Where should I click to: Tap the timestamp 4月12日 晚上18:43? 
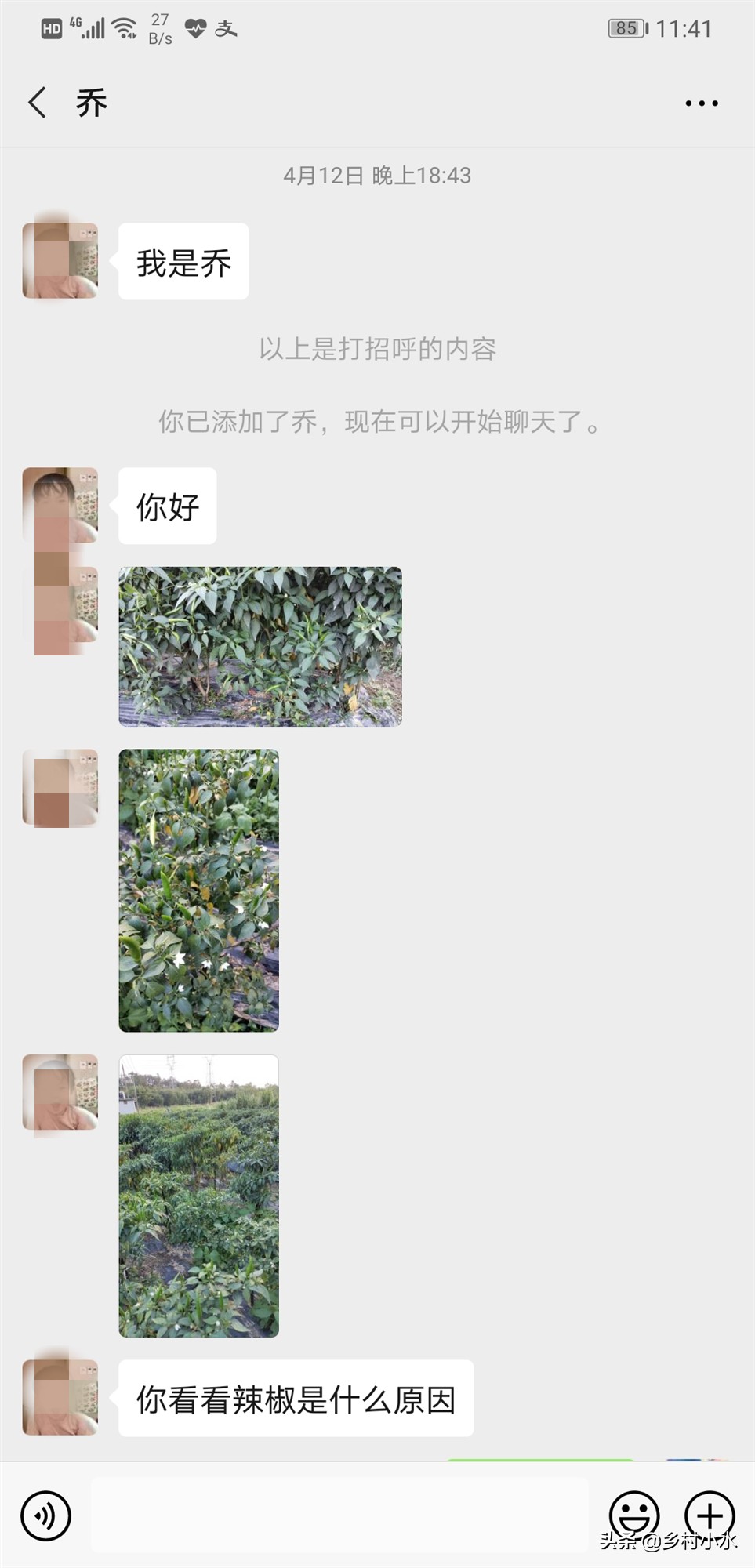377,176
